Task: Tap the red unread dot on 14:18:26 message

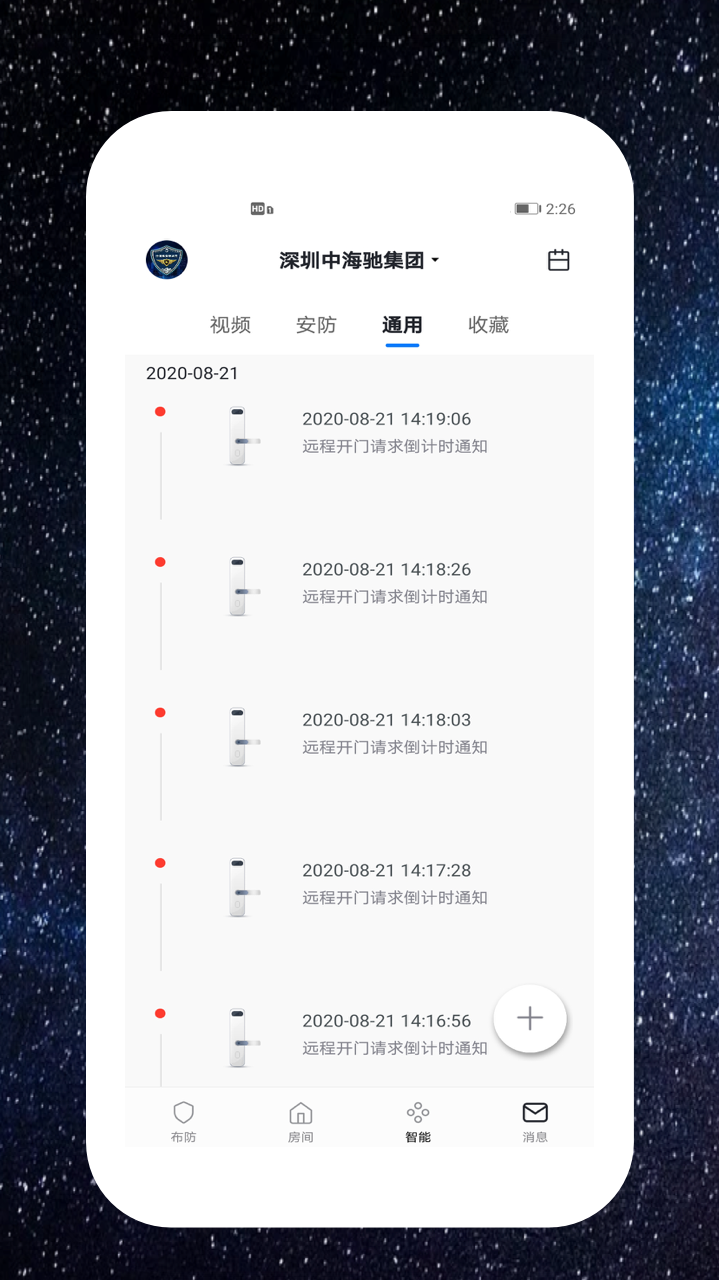Action: [160, 561]
